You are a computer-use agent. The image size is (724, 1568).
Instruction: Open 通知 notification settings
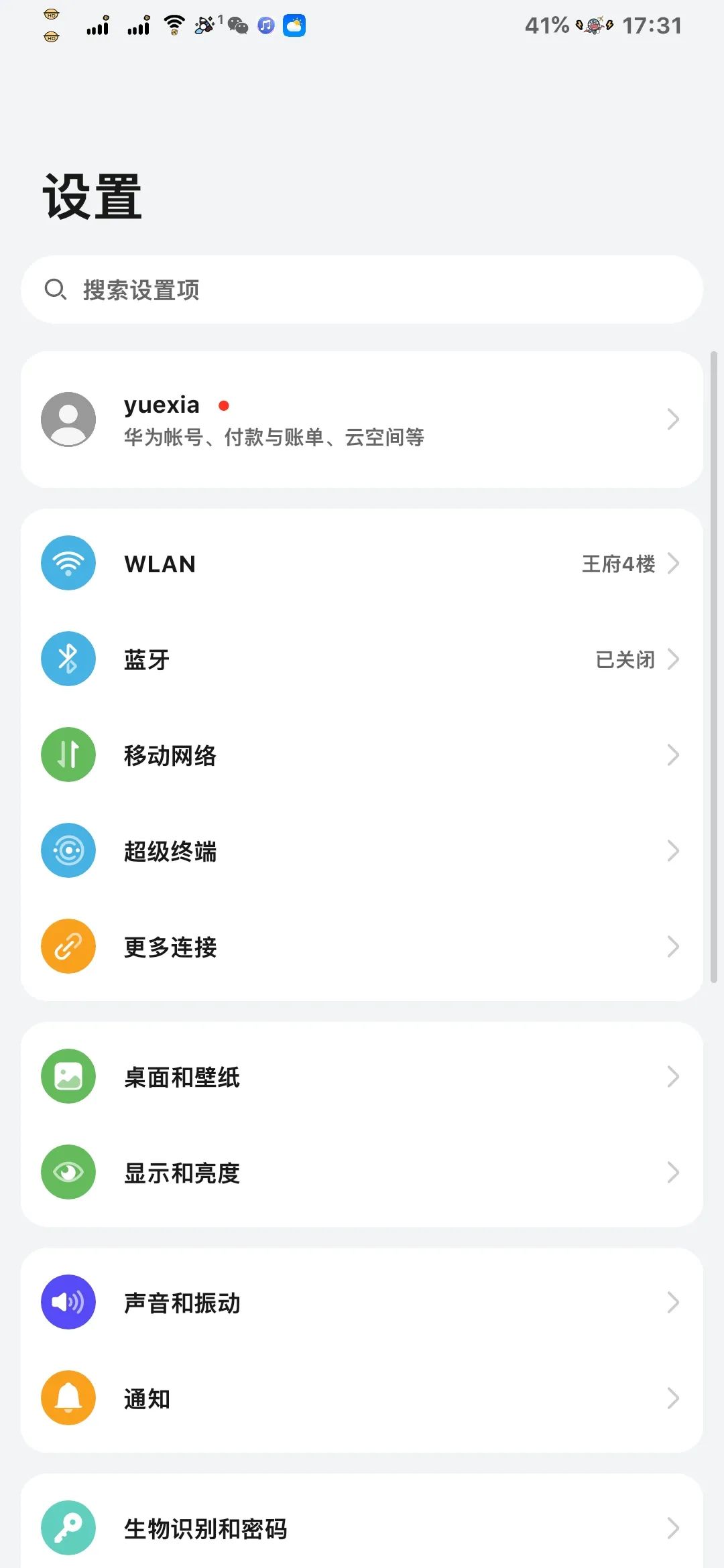click(362, 1398)
